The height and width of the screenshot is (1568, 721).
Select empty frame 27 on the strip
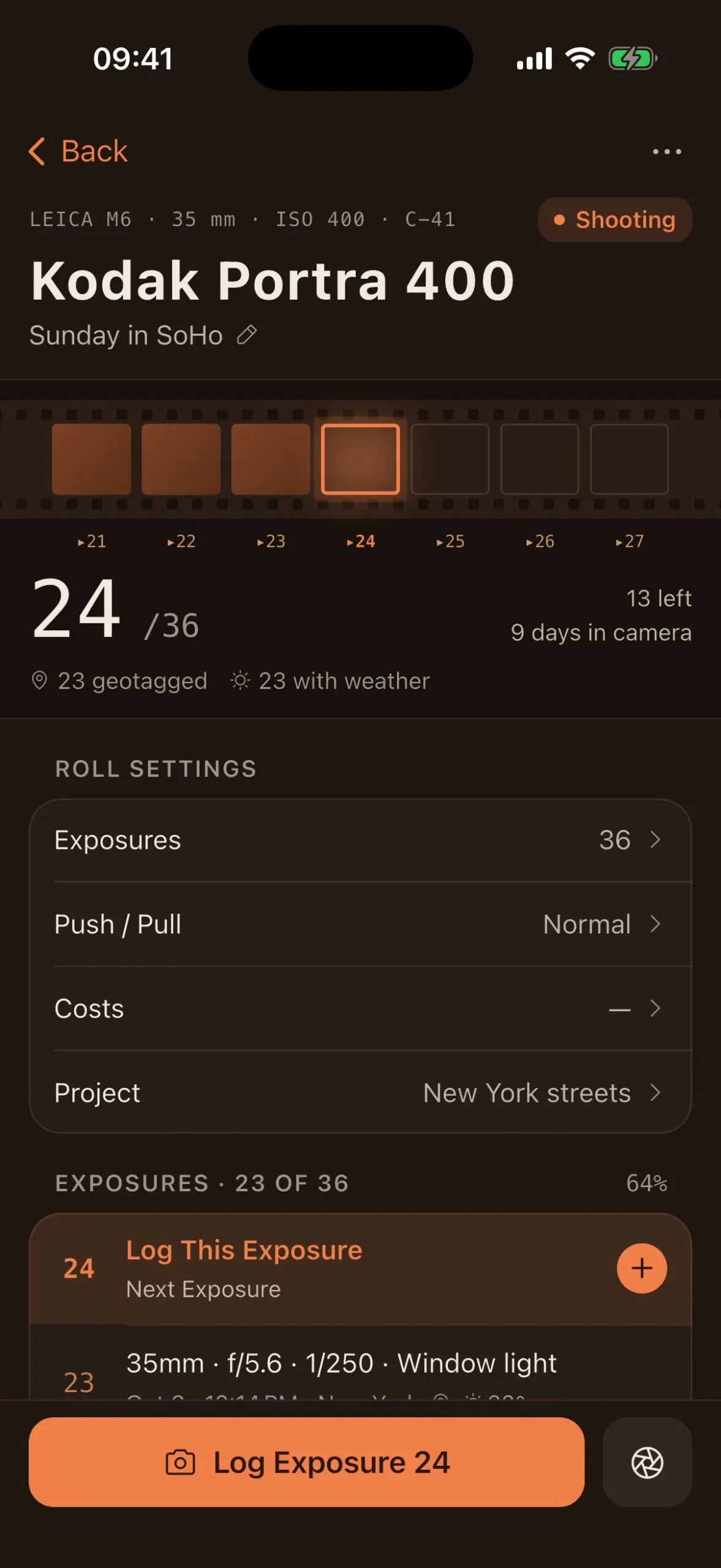pos(629,459)
